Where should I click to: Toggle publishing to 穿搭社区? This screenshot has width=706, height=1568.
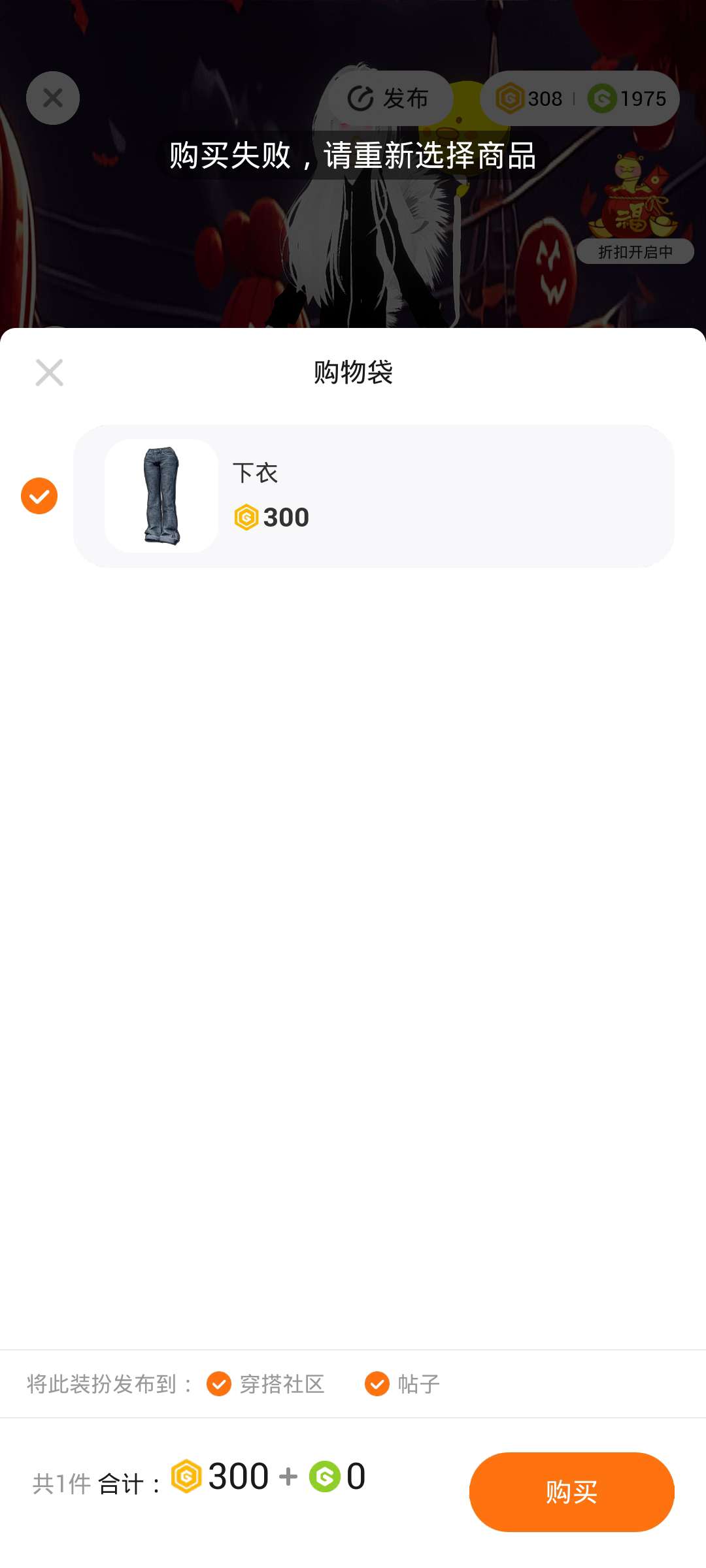point(219,1384)
